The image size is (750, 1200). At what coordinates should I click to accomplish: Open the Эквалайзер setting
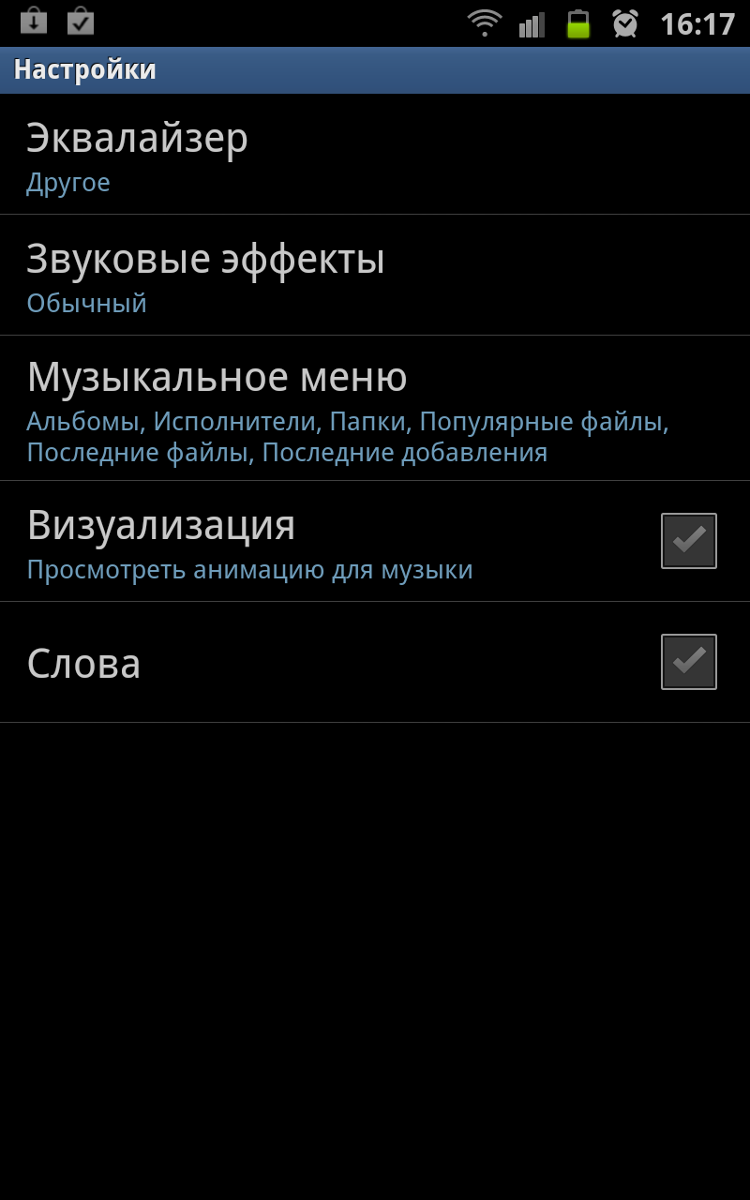[x=375, y=154]
